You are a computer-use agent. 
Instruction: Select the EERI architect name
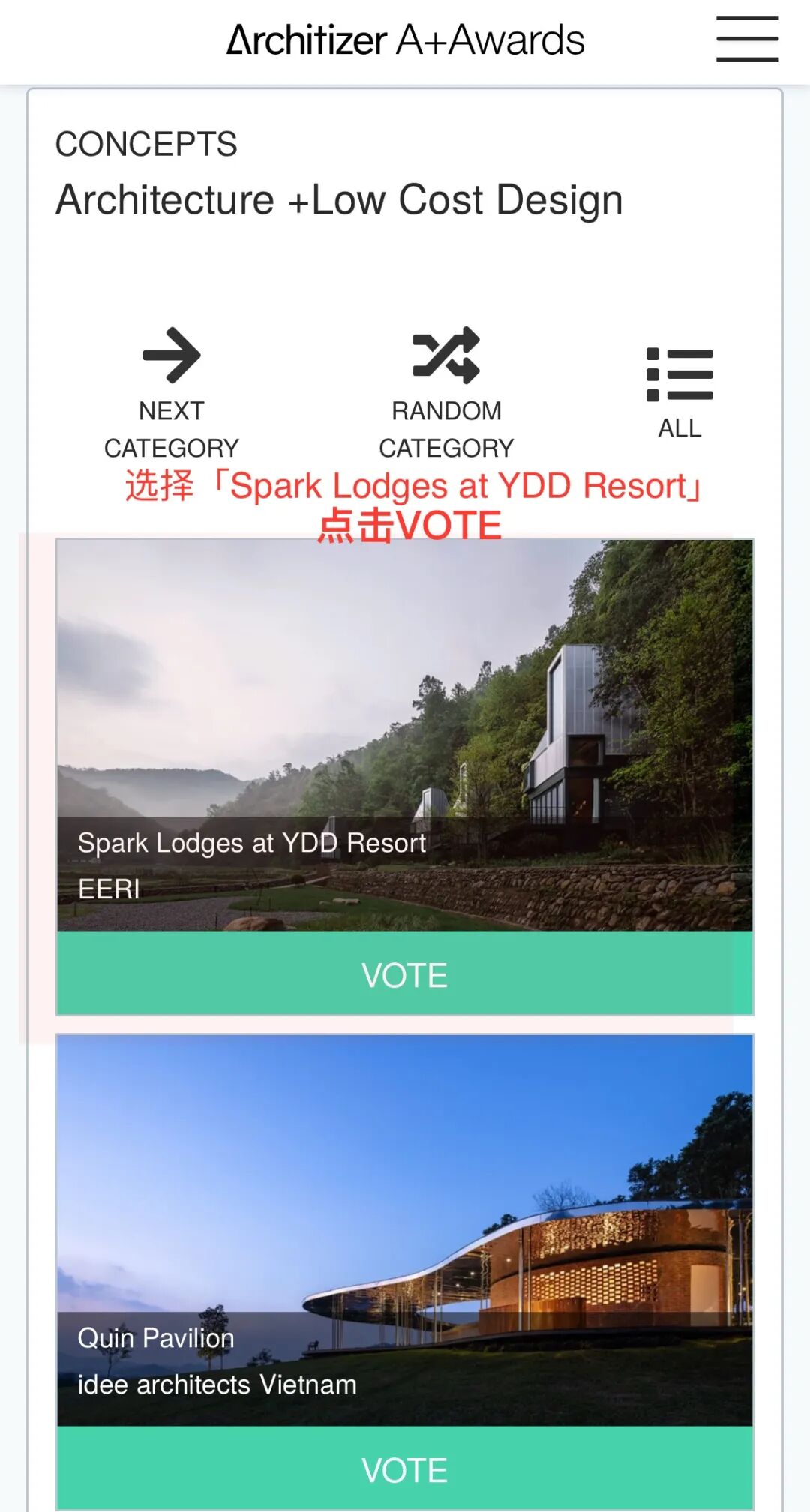[x=108, y=889]
